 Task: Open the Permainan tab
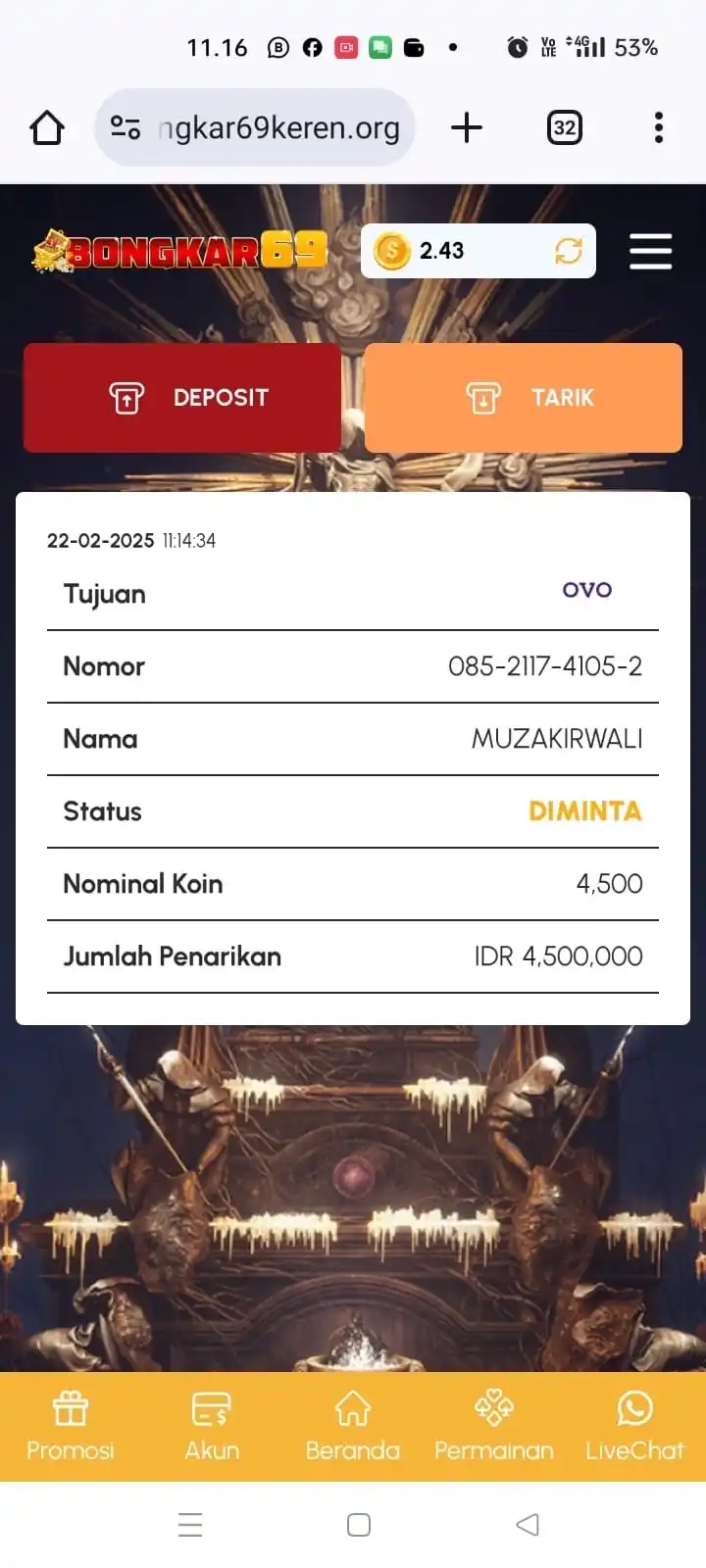point(494,1427)
